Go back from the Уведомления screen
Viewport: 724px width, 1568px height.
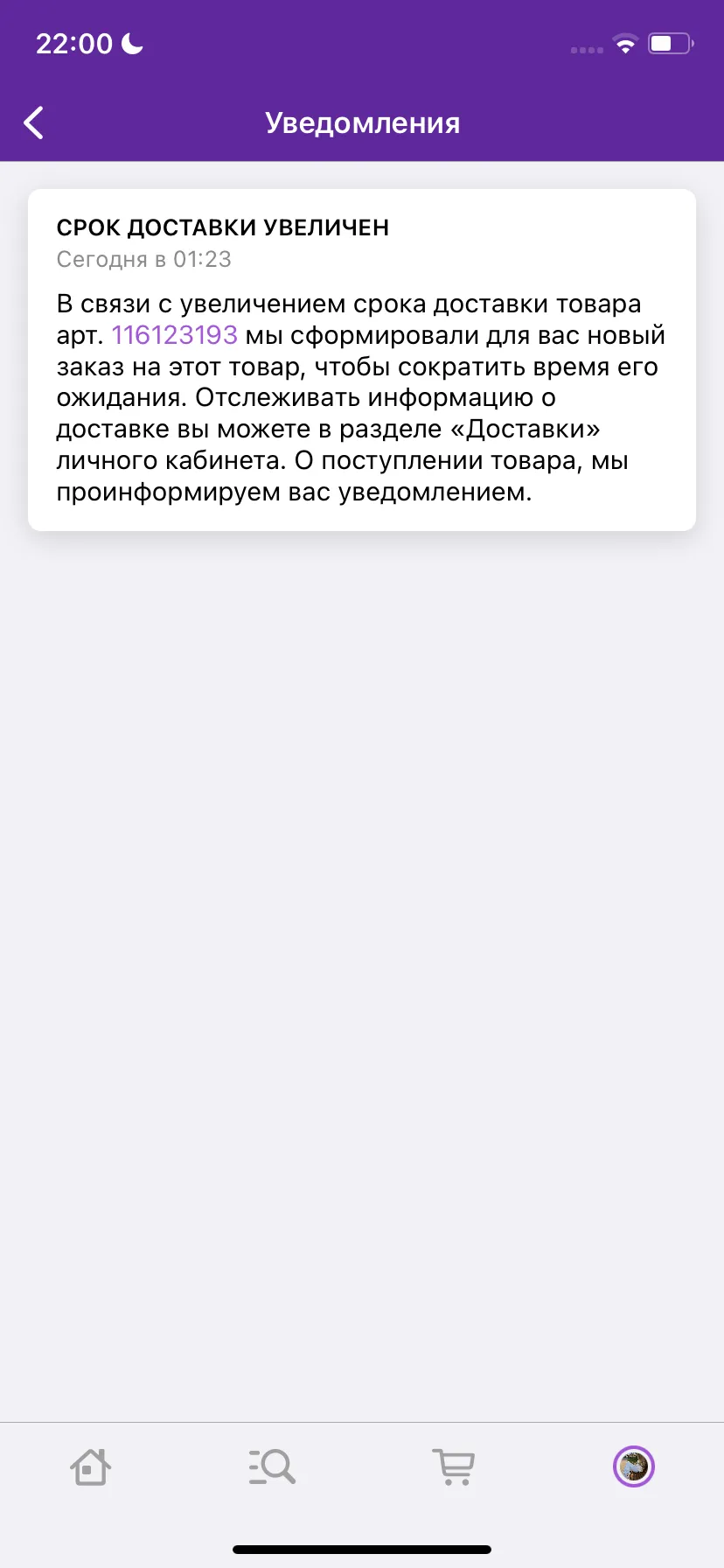[x=34, y=123]
